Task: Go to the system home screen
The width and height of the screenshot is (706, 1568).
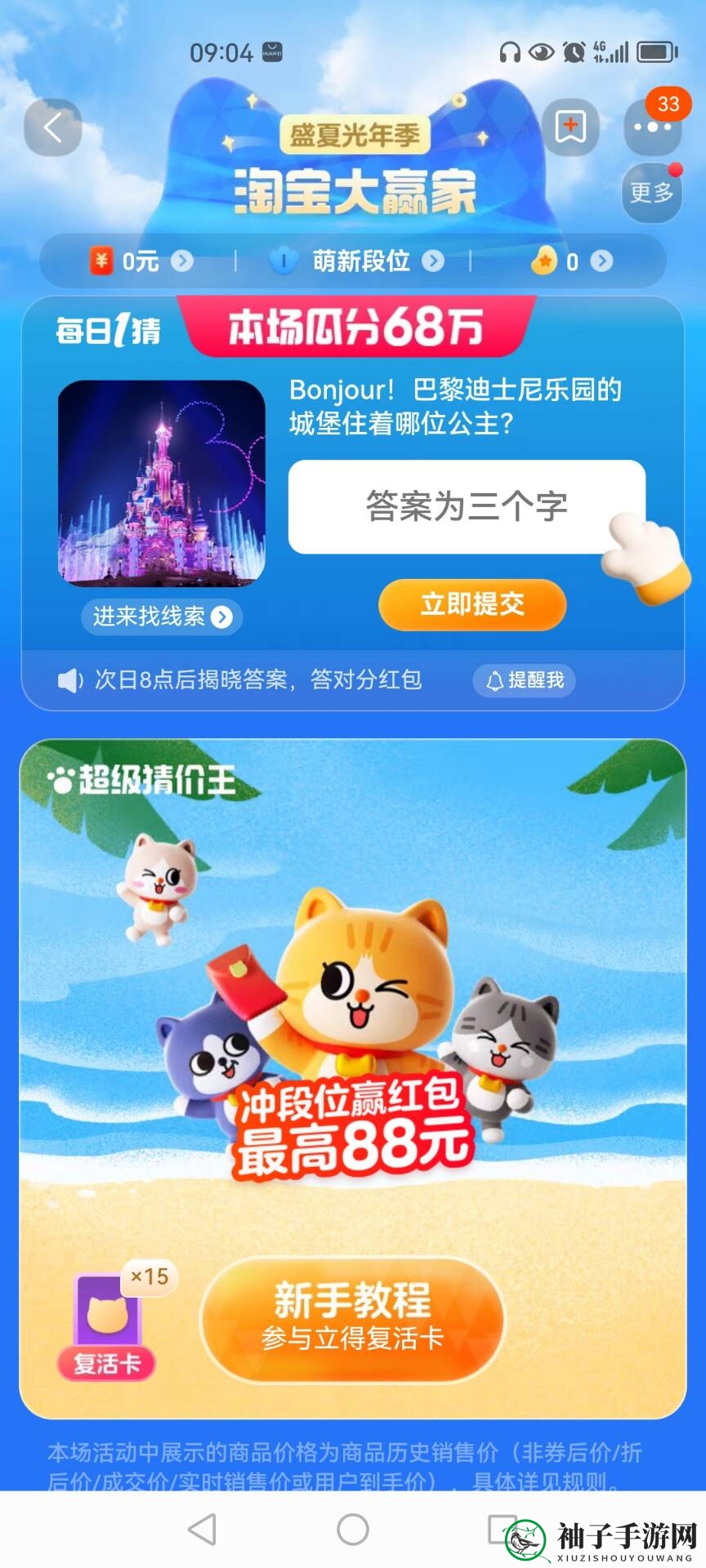Action: tap(353, 1529)
